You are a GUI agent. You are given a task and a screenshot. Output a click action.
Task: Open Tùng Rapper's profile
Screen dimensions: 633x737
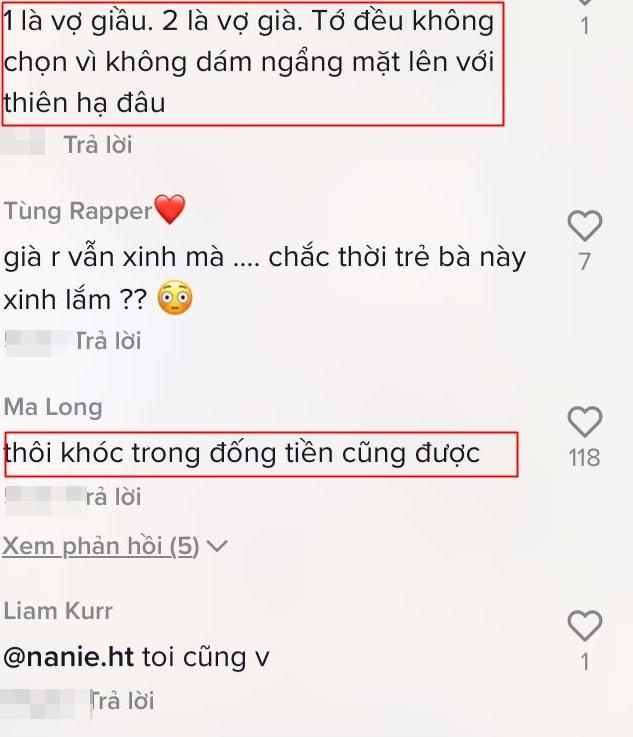[78, 211]
